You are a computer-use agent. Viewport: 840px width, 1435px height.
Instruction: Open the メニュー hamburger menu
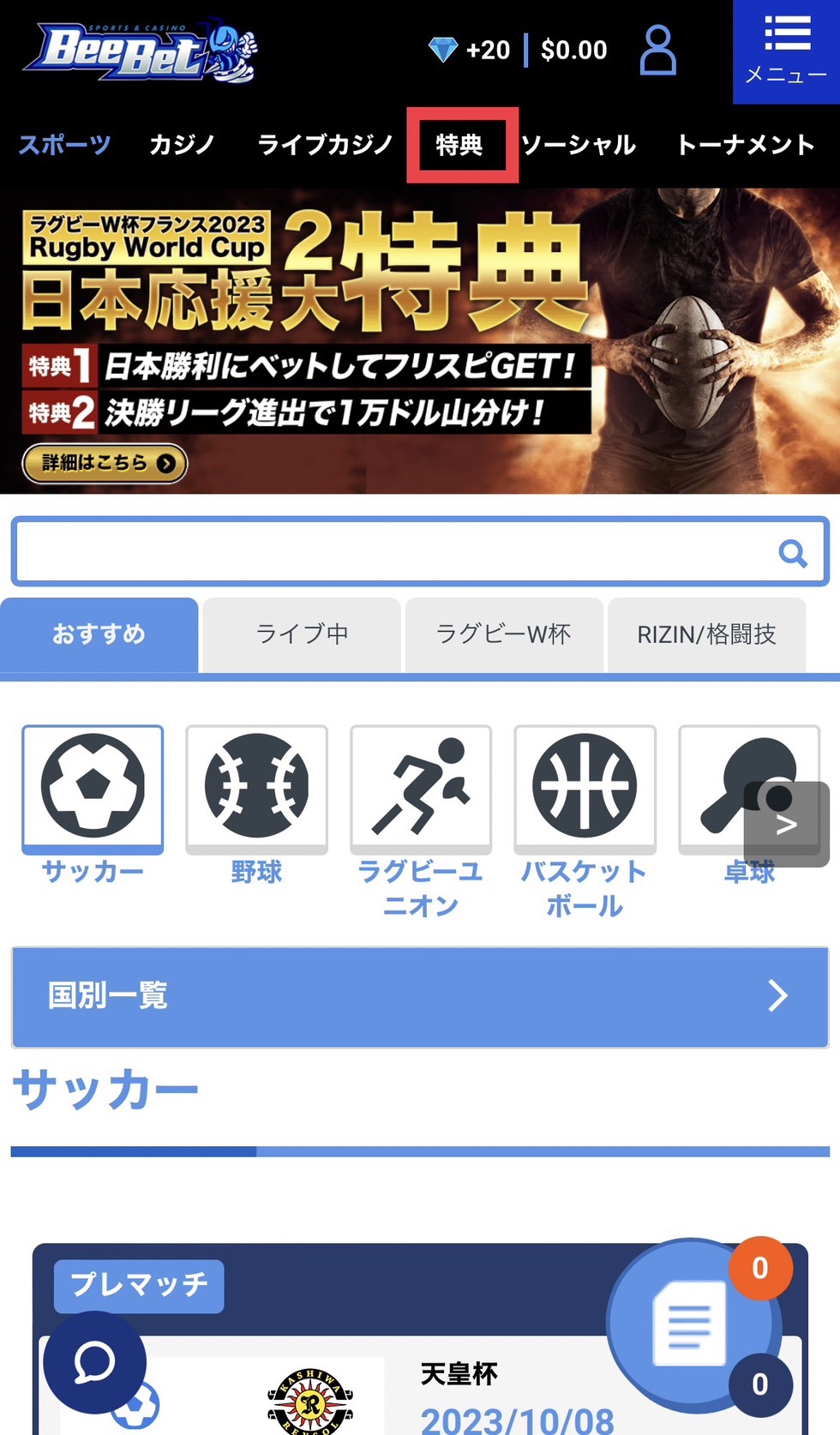coord(786,51)
